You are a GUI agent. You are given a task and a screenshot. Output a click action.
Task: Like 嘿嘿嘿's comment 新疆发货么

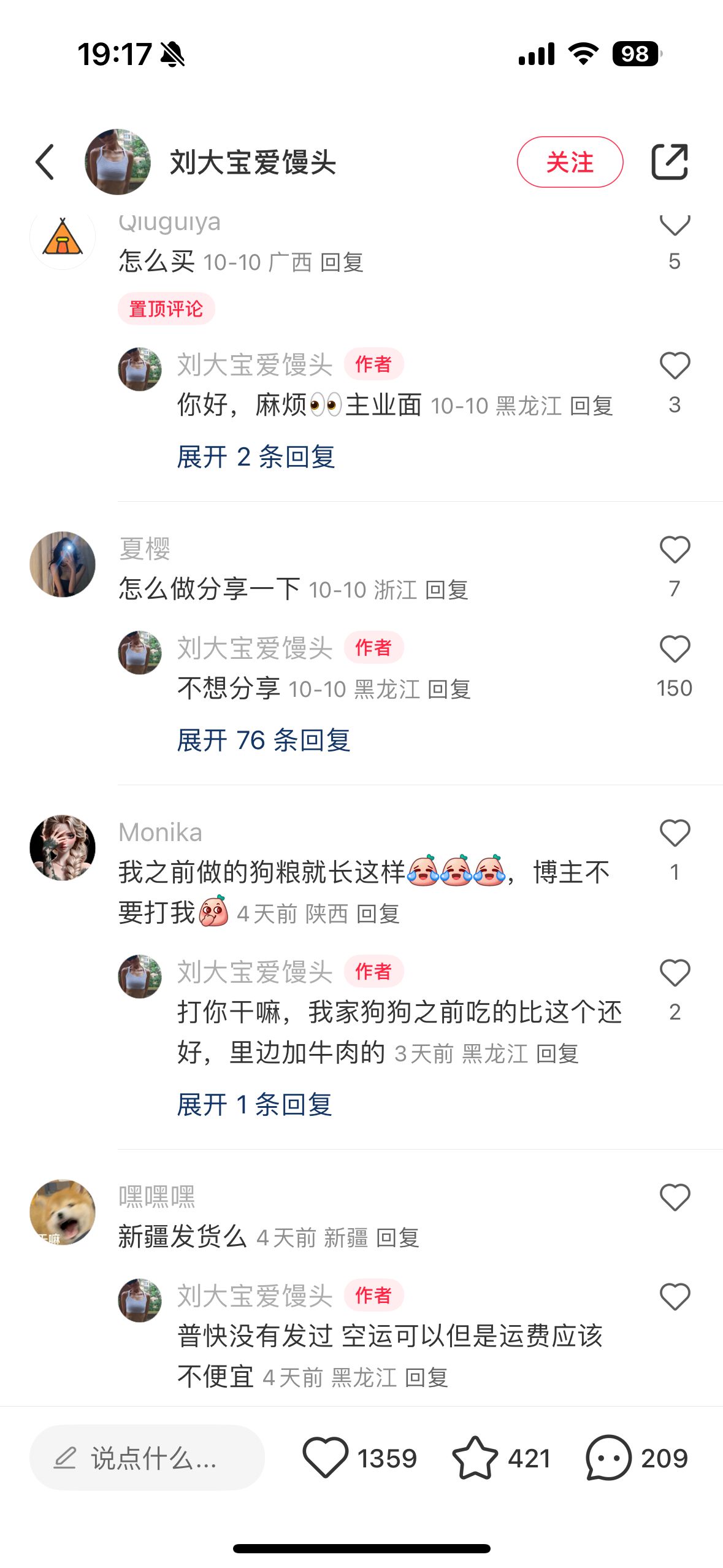click(x=675, y=1197)
